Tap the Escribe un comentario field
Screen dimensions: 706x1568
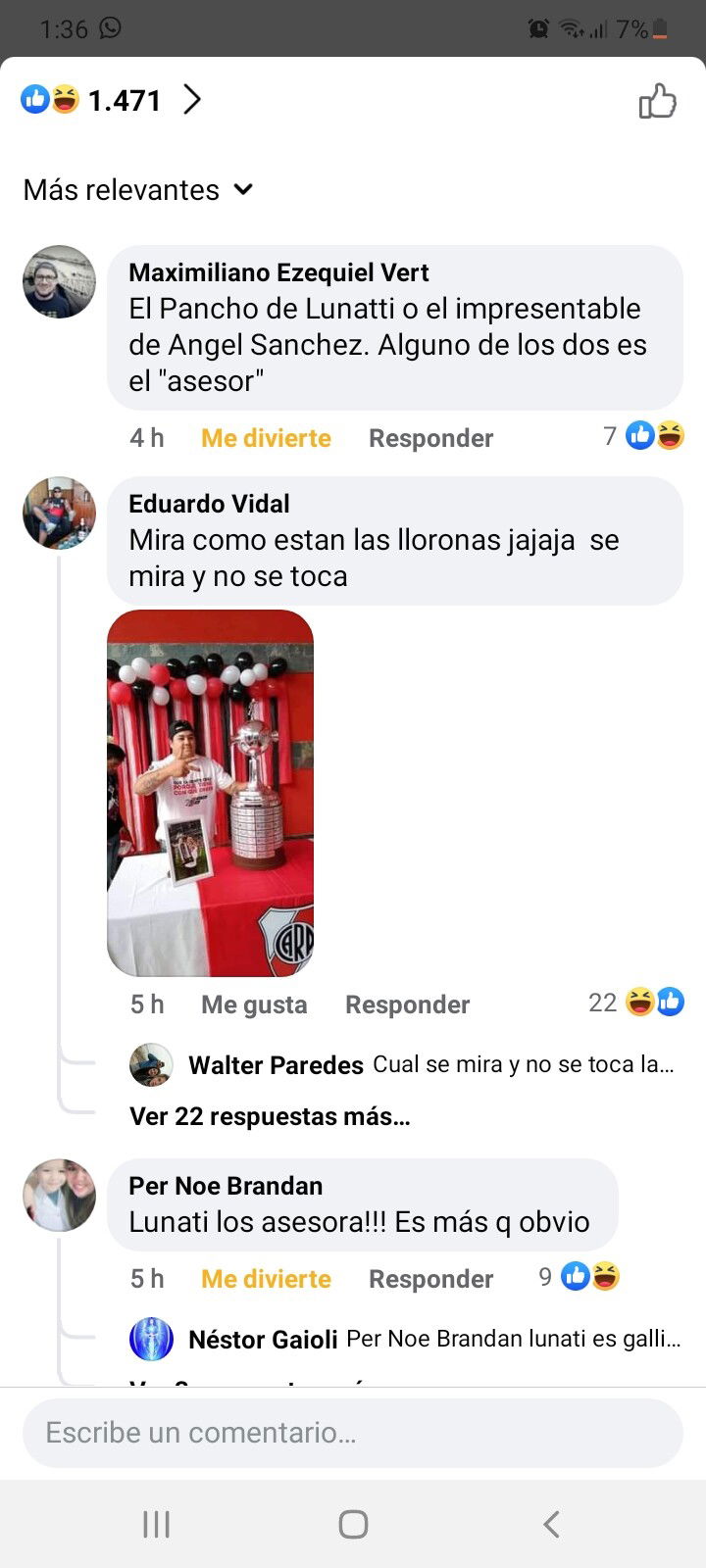click(x=353, y=1433)
